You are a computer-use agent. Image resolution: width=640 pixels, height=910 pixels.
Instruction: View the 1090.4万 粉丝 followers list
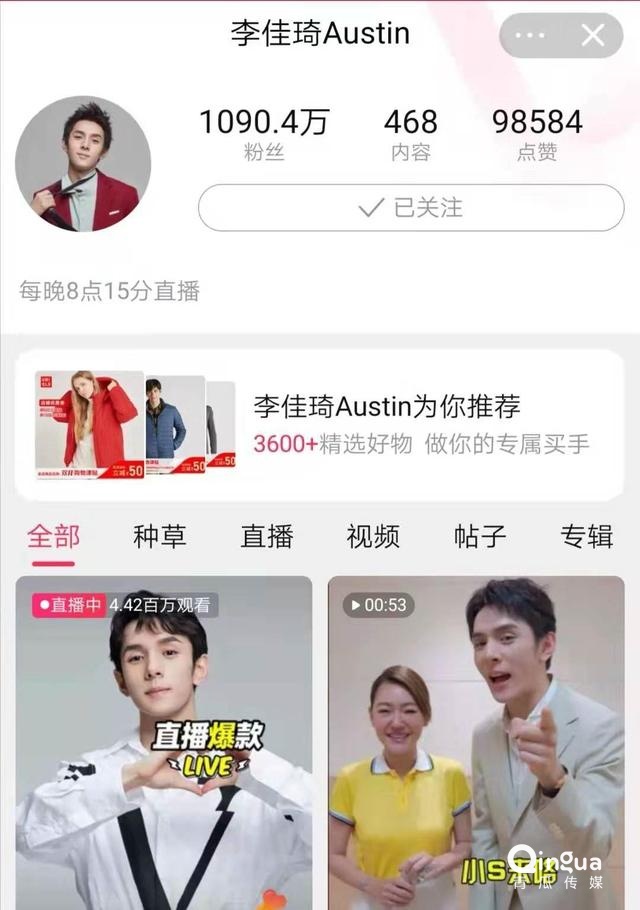point(263,135)
